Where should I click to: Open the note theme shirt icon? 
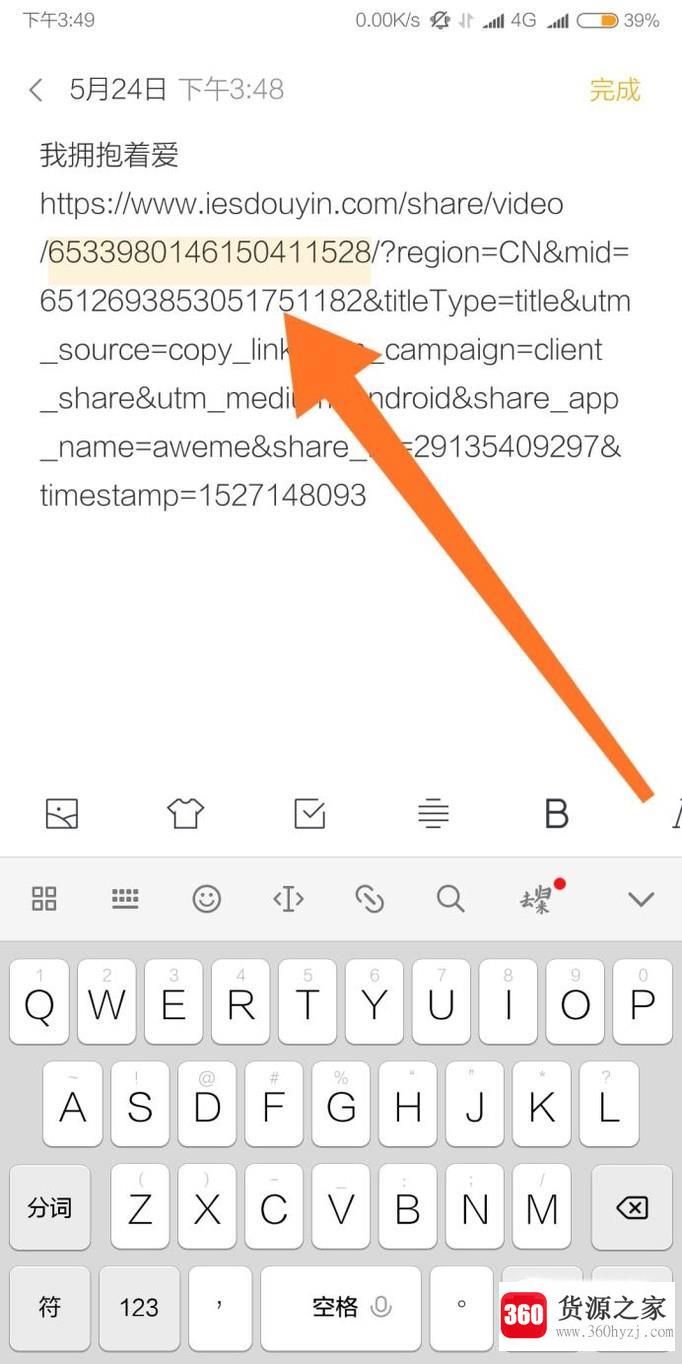(185, 813)
